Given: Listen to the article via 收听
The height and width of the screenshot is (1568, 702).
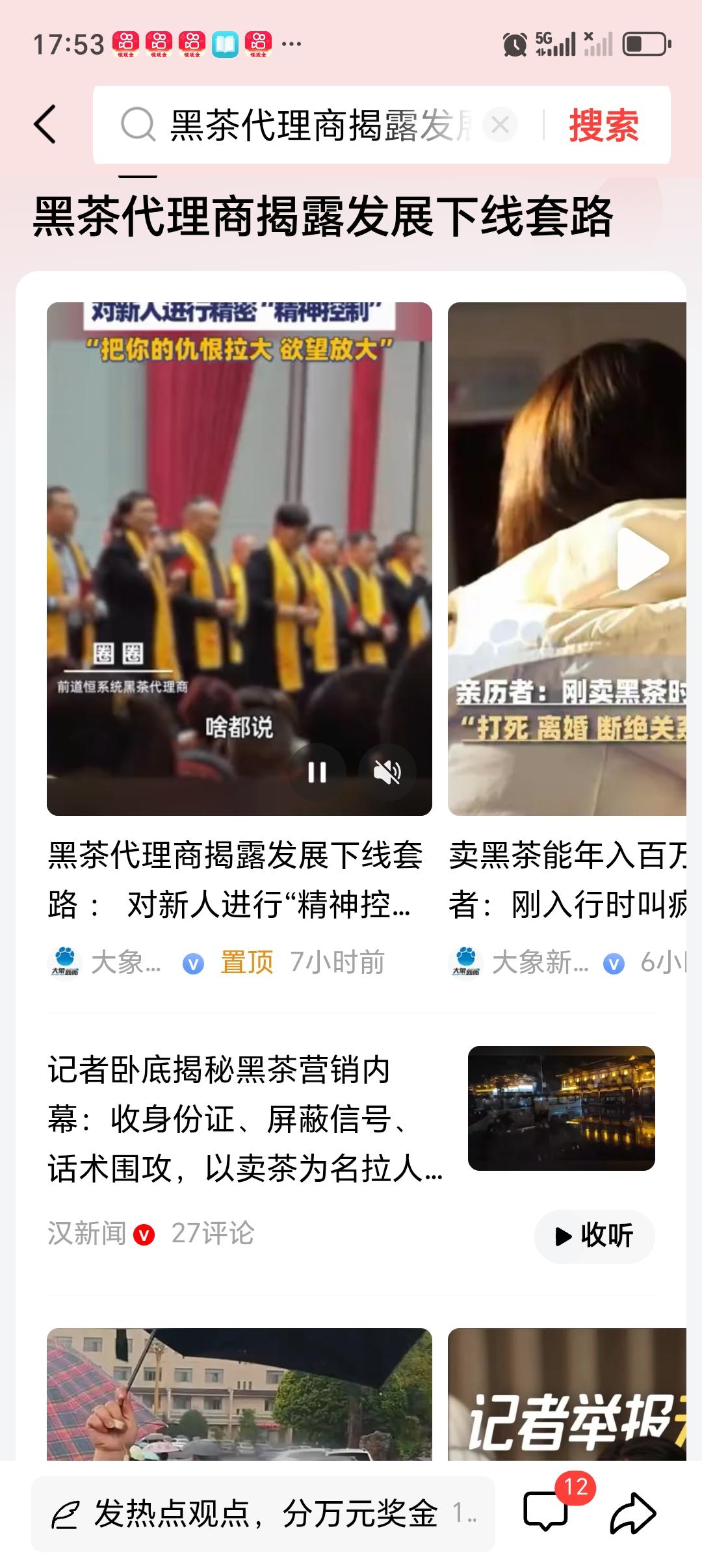Looking at the screenshot, I should coord(594,1236).
